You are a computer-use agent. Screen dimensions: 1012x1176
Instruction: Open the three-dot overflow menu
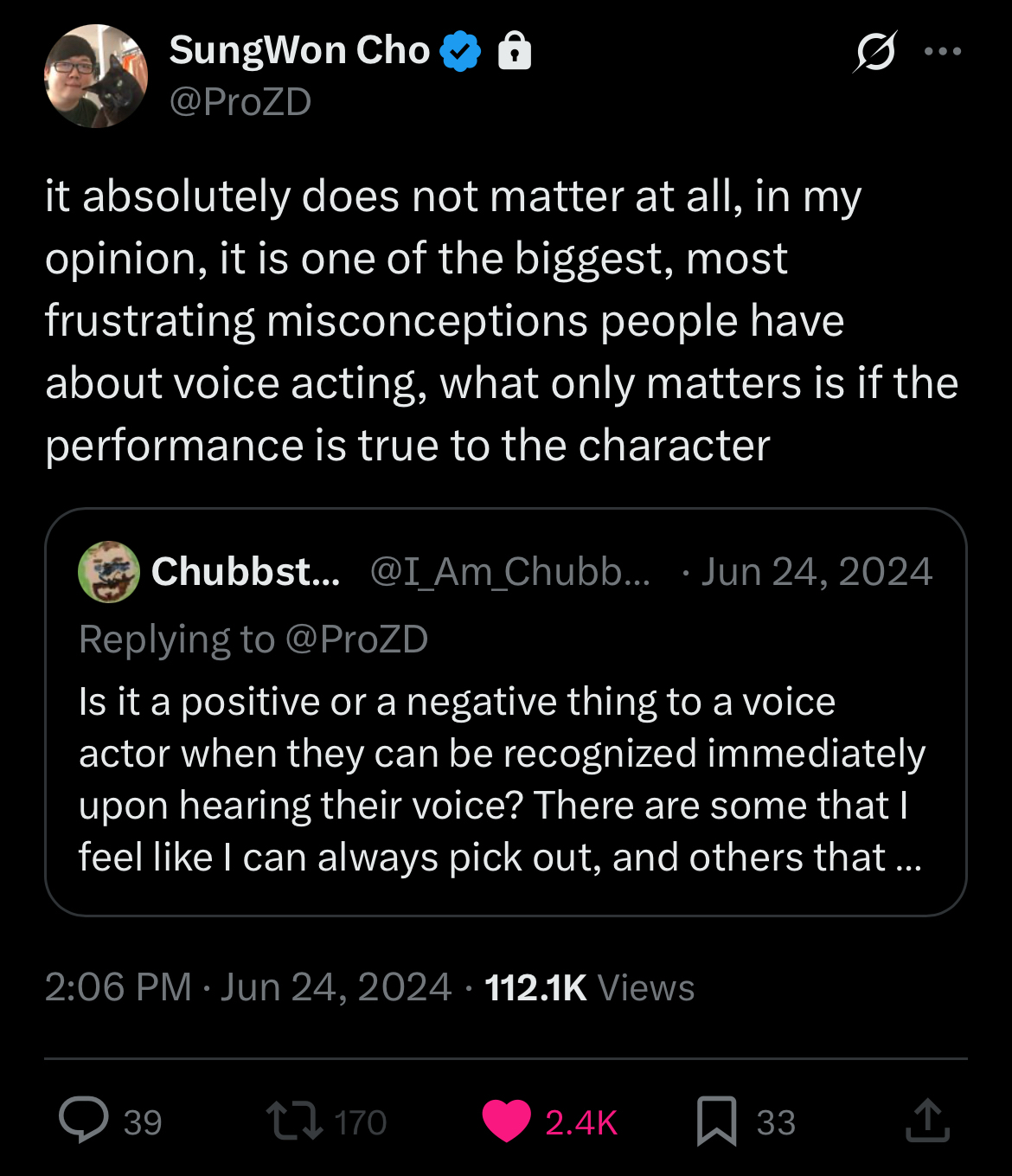pos(943,52)
